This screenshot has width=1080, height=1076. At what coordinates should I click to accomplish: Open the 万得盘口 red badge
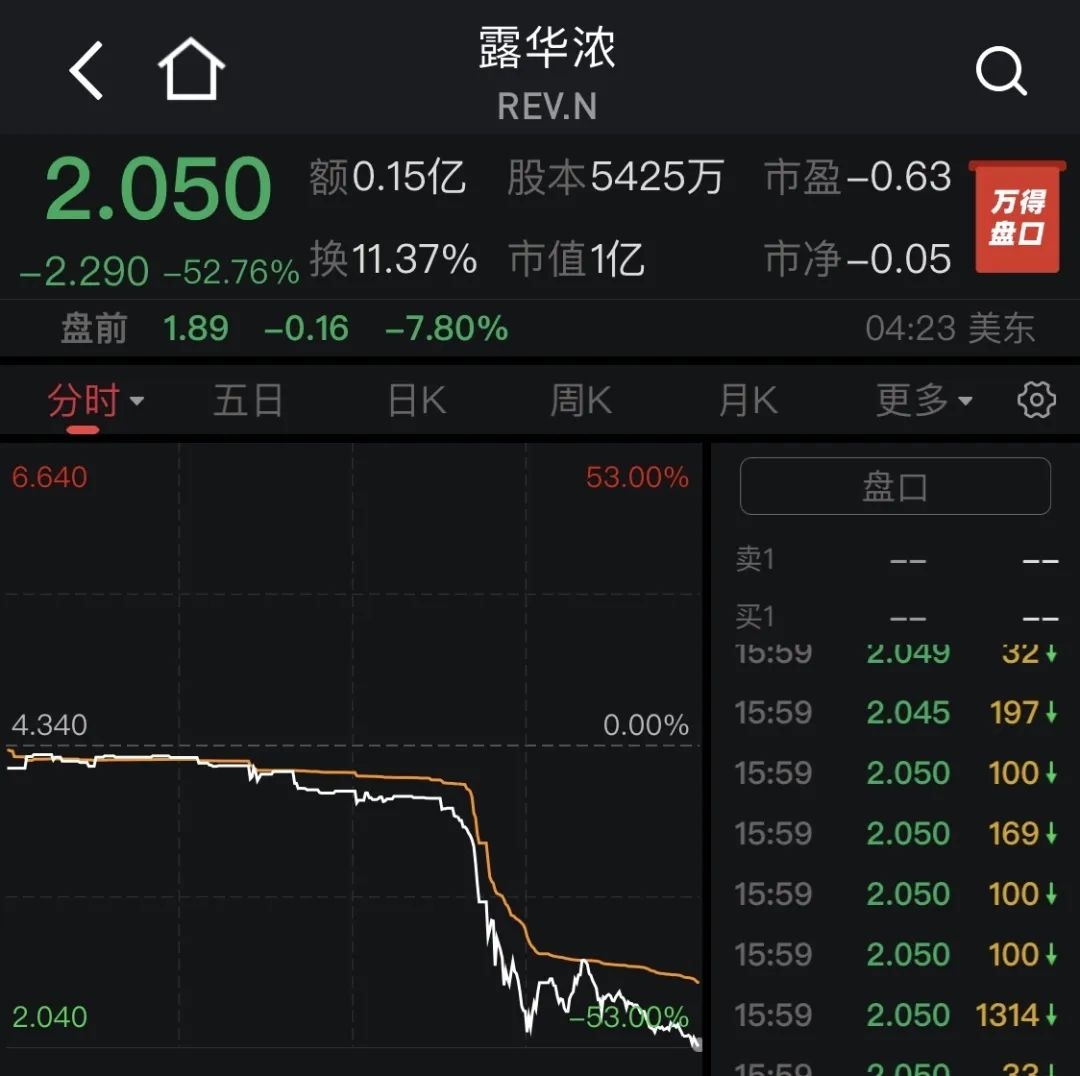pos(1017,217)
